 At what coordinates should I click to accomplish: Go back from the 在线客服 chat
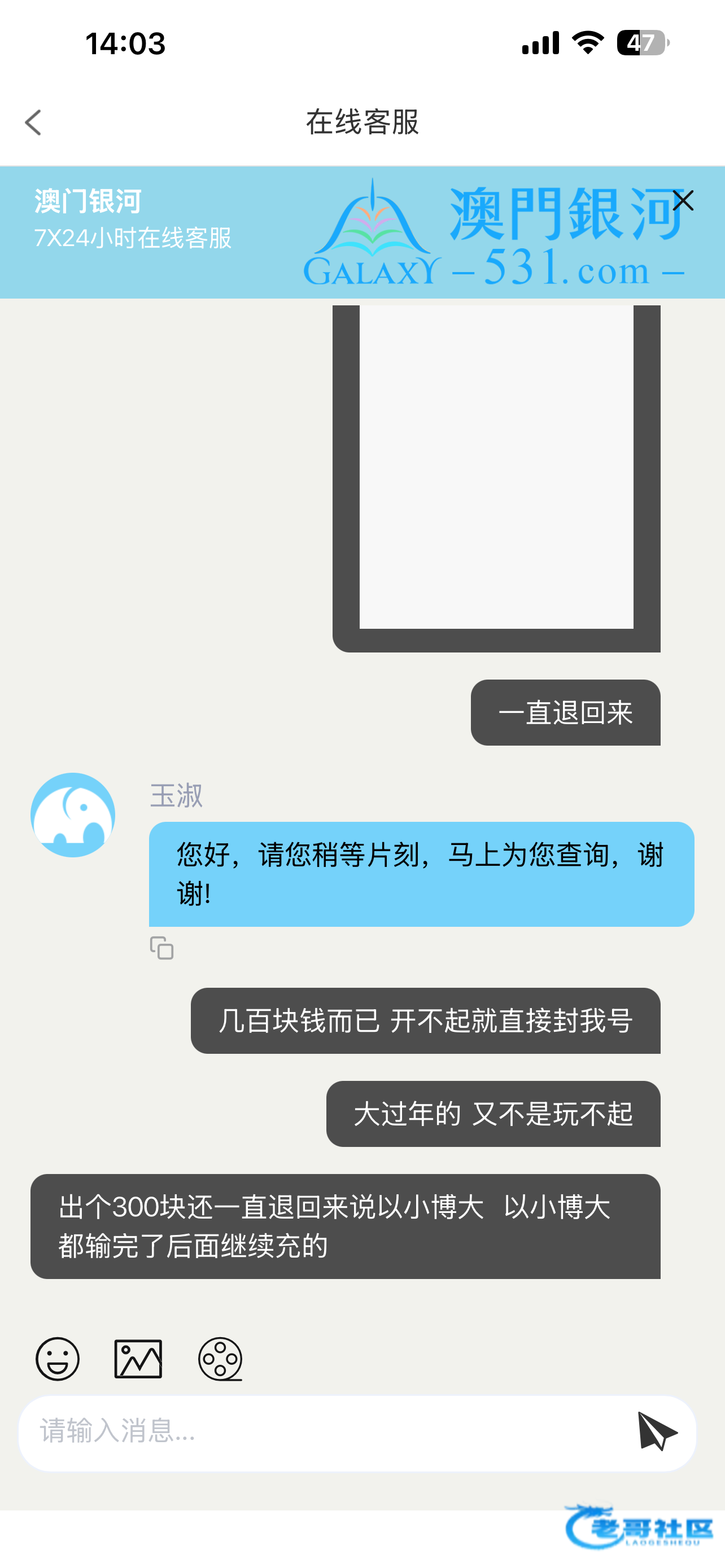33,122
